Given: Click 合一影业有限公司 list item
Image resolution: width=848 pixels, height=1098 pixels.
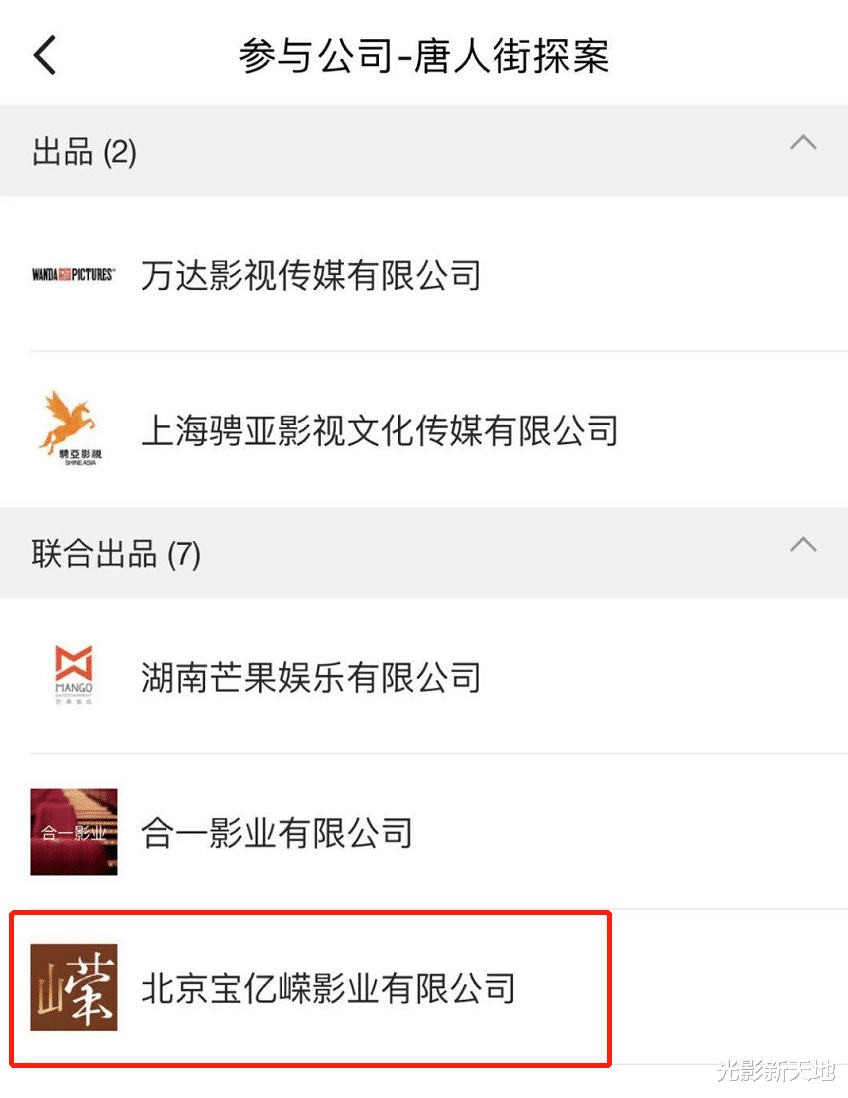Looking at the screenshot, I should (275, 832).
